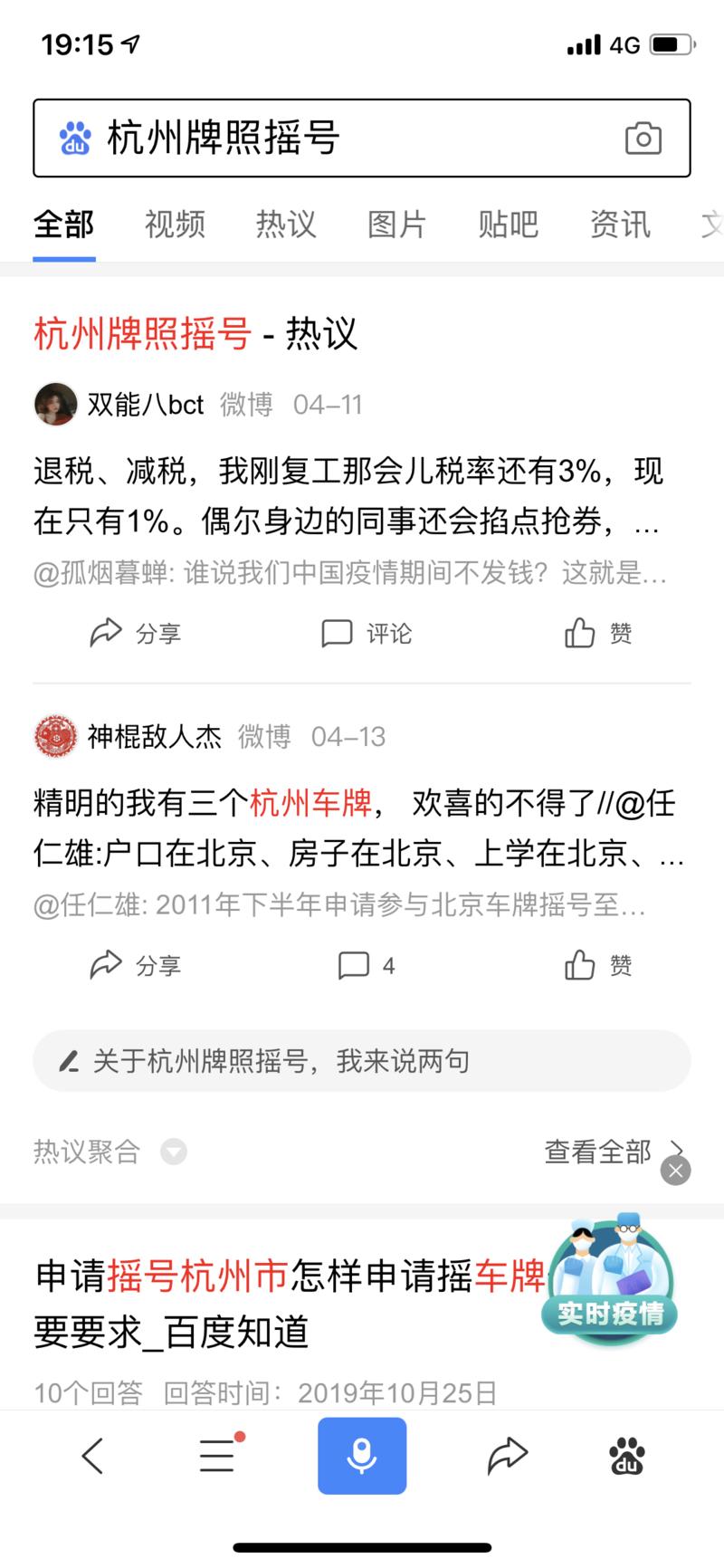Viewport: 724px width, 1568px height.
Task: Dismiss the 实时疫情 badge via its close circle
Action: pyautogui.click(x=675, y=1170)
